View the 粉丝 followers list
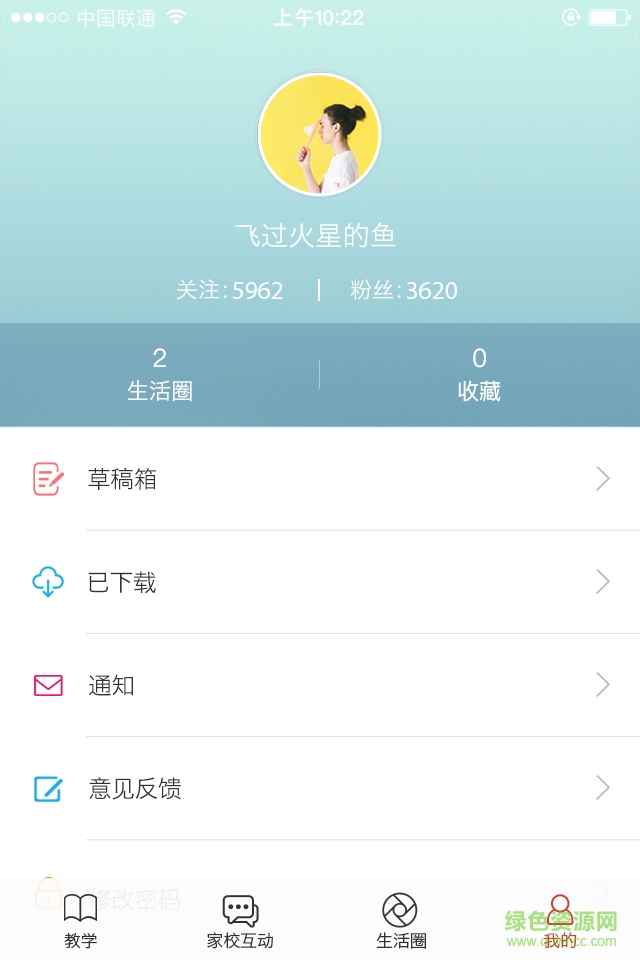The height and width of the screenshot is (960, 640). click(x=404, y=291)
